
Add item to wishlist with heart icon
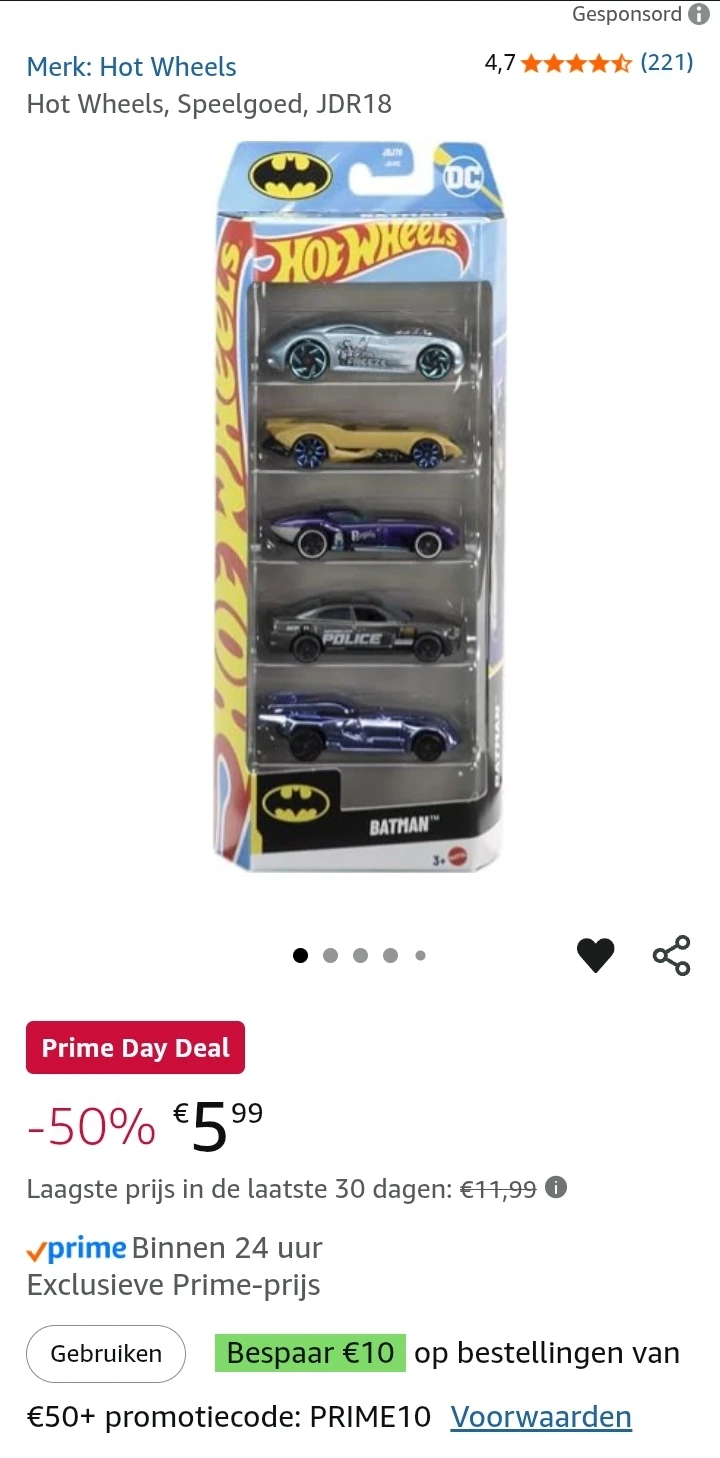pyautogui.click(x=595, y=955)
